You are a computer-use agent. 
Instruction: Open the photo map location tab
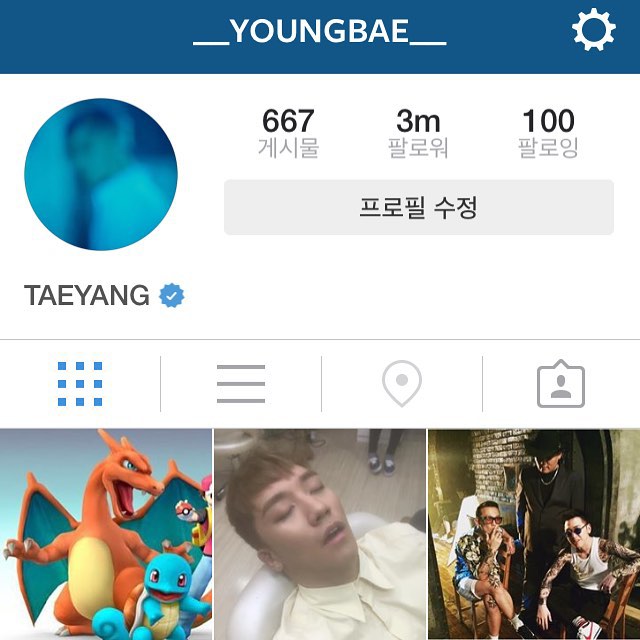402,384
